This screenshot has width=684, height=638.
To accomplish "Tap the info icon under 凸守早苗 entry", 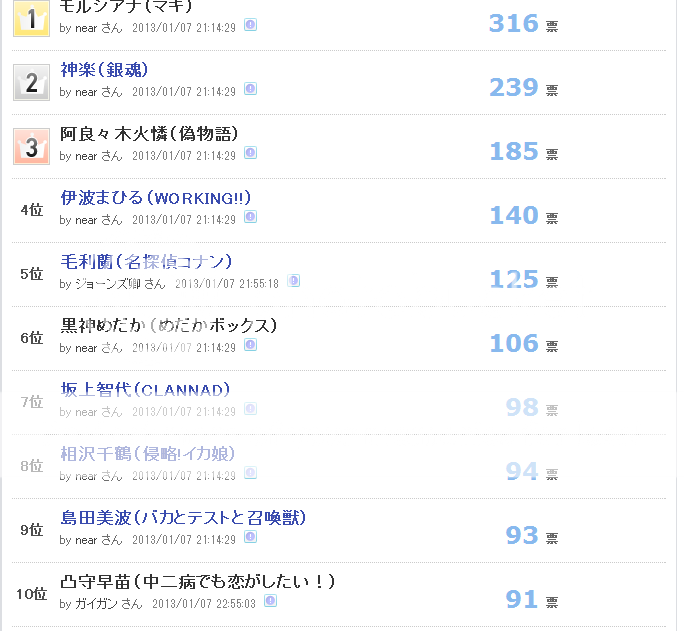I will (270, 602).
